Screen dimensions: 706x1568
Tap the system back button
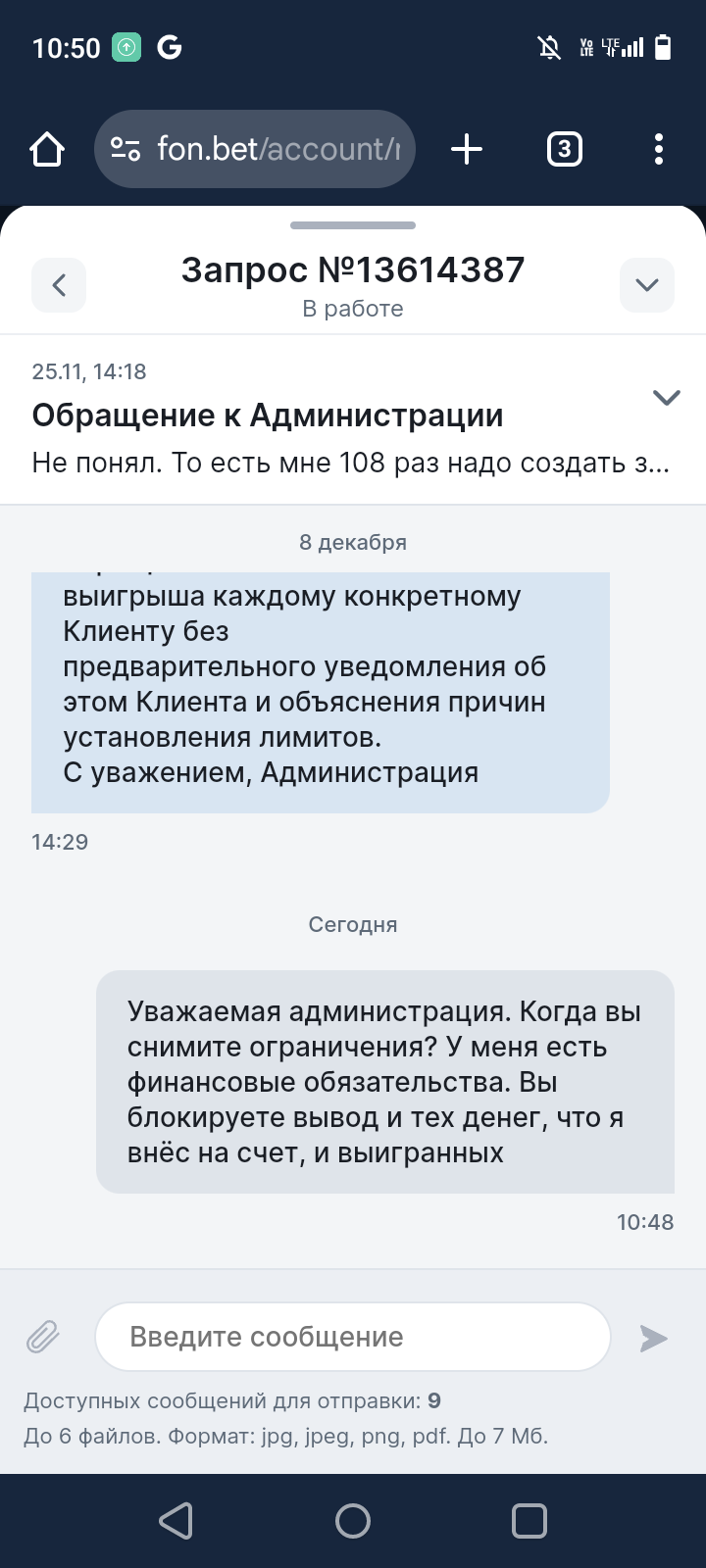click(x=176, y=1521)
